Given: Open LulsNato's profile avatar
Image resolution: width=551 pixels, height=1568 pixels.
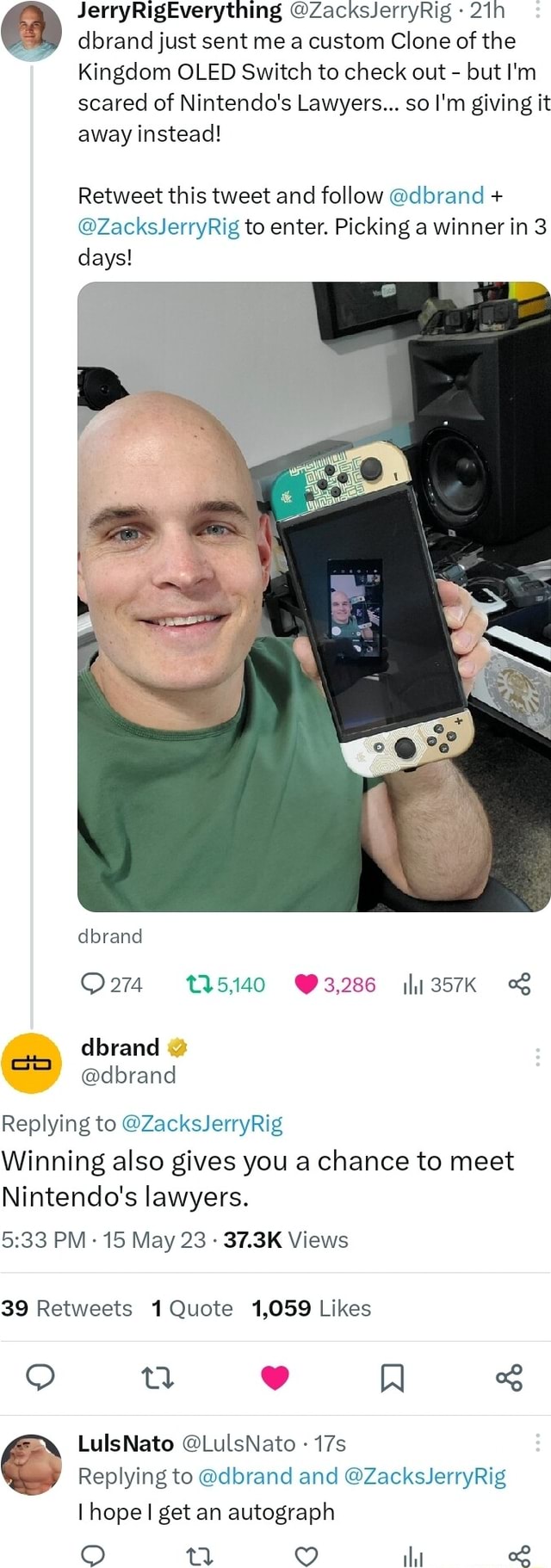Looking at the screenshot, I should 31,1465.
